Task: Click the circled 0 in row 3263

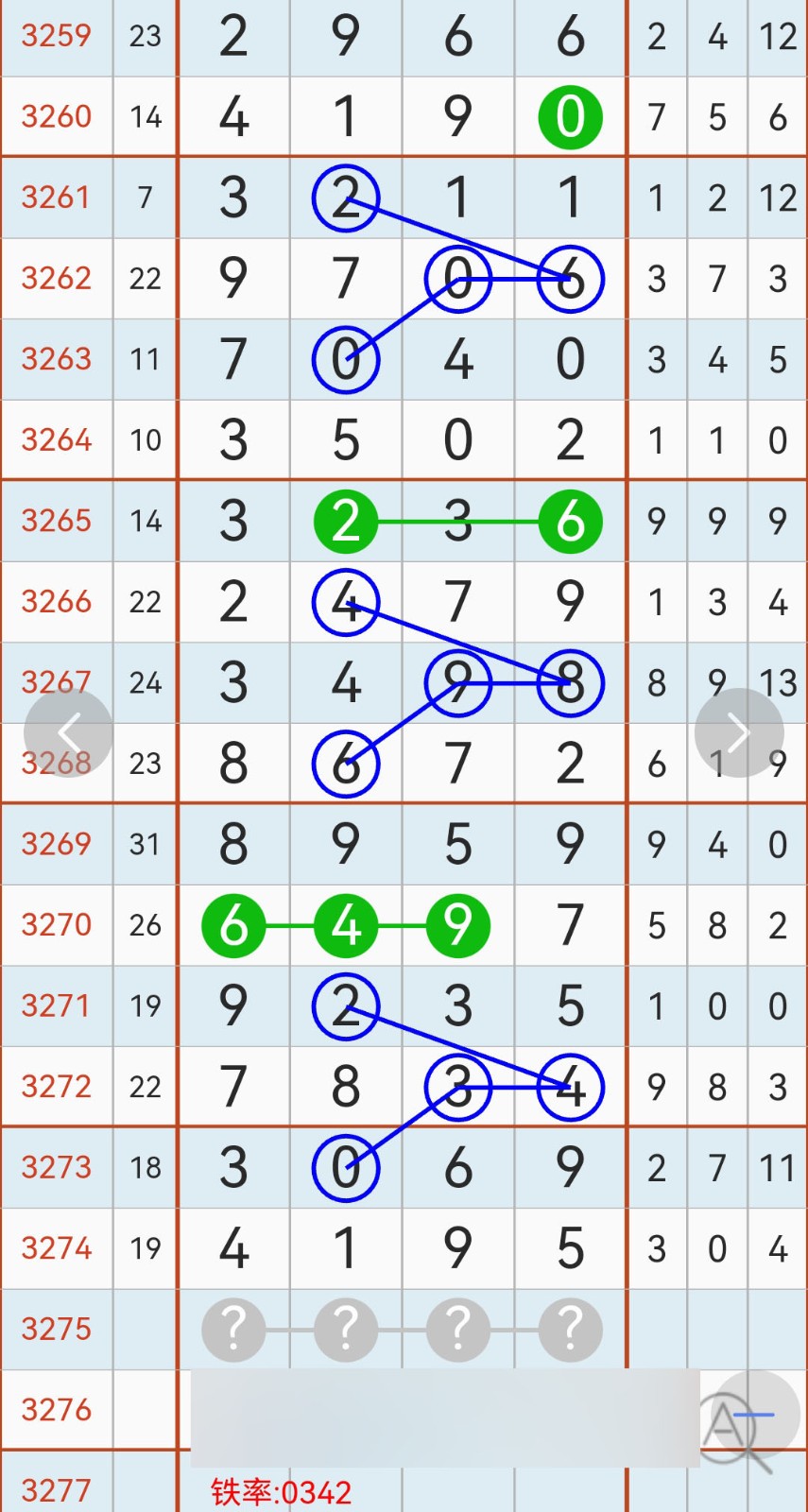Action: 346,359
